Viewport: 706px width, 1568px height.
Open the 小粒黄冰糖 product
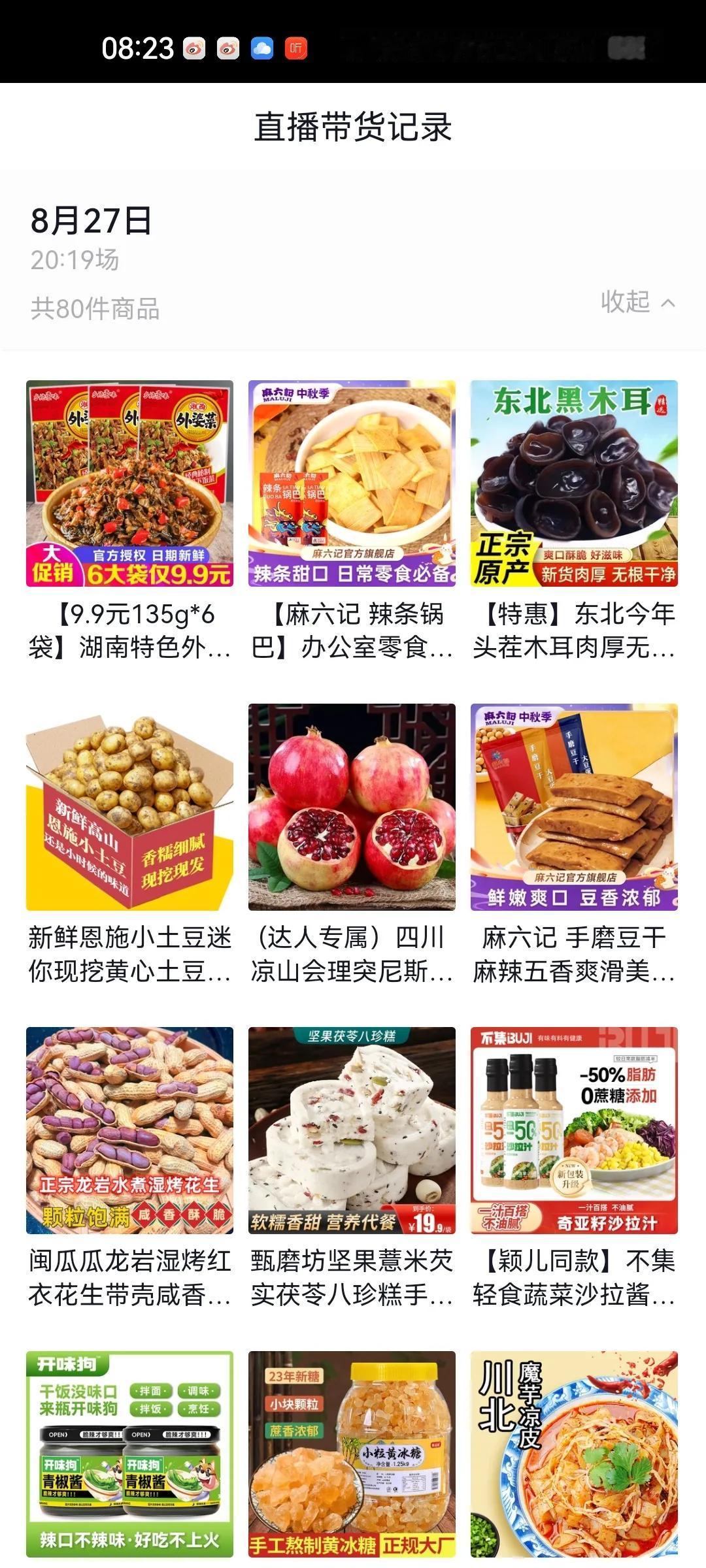click(x=352, y=1454)
